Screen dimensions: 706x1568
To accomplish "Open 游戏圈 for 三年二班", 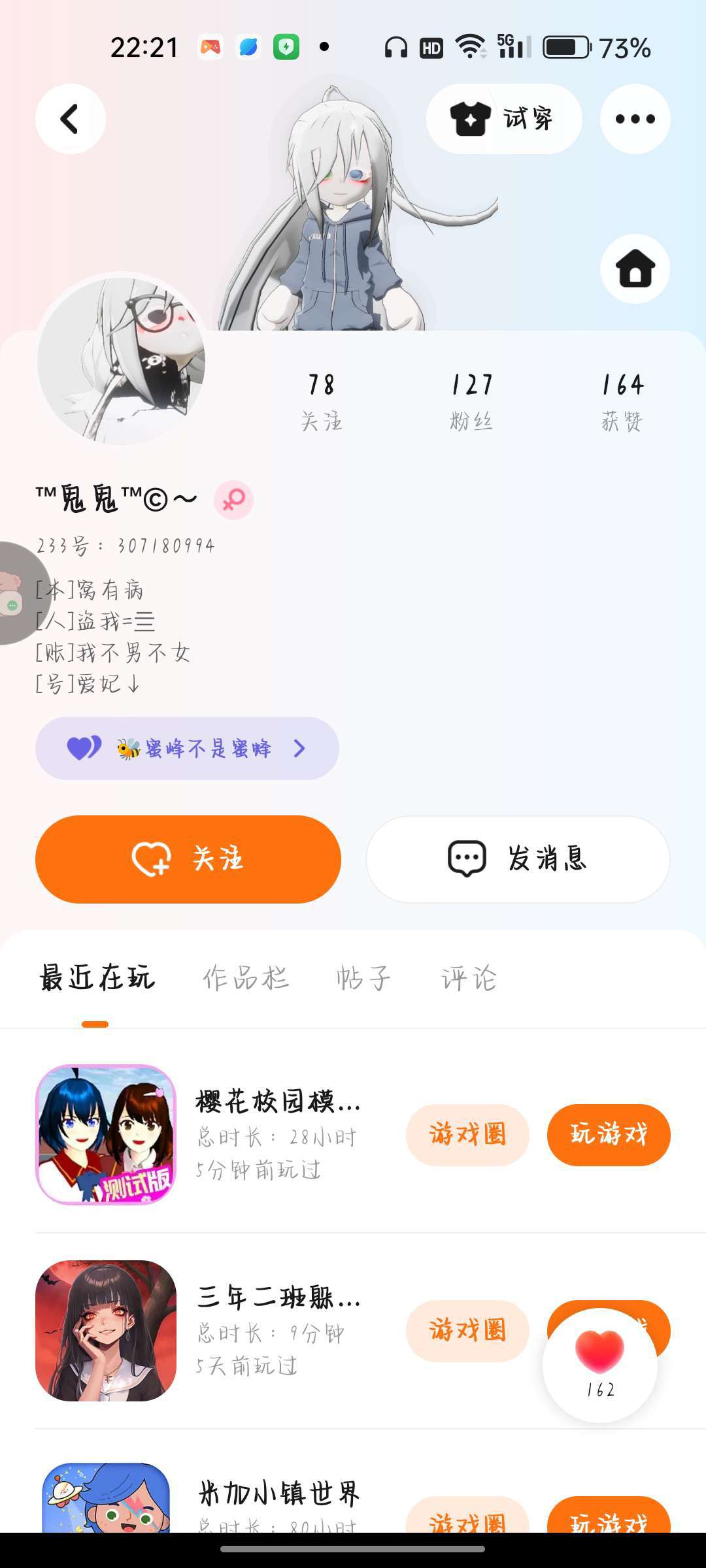I will click(x=467, y=1331).
